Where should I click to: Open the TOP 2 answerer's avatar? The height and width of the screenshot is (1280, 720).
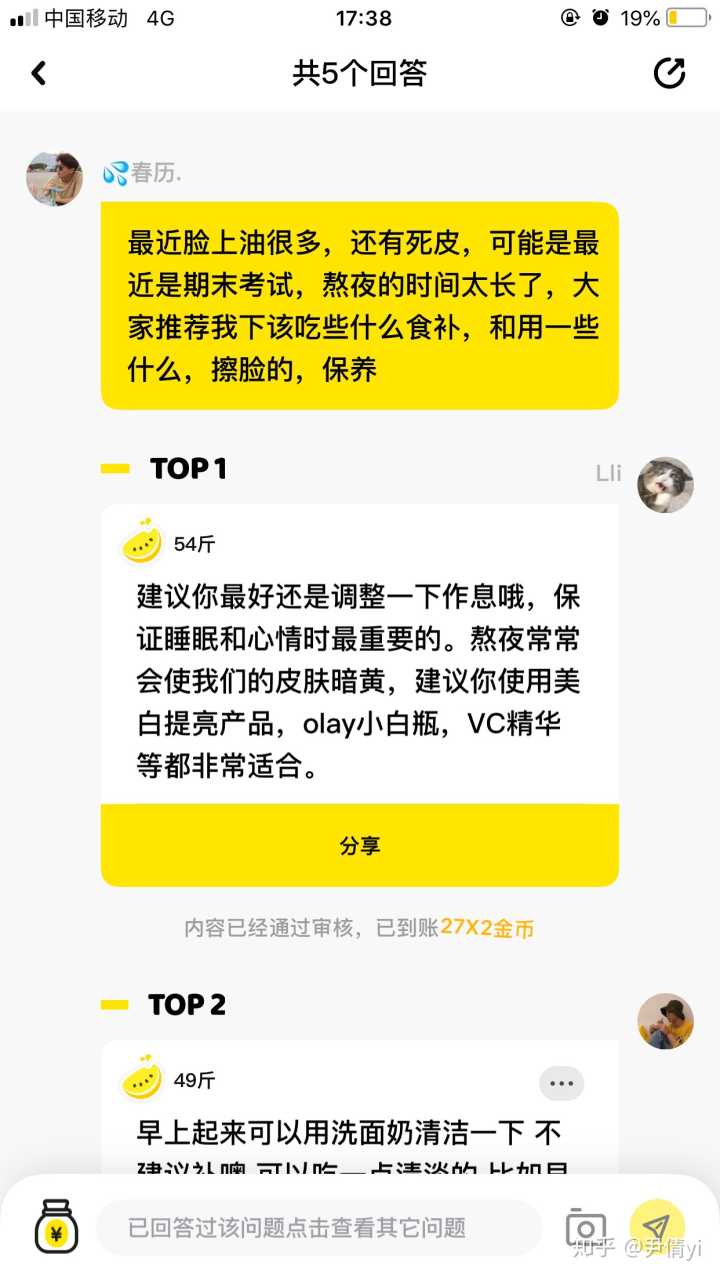[665, 1021]
